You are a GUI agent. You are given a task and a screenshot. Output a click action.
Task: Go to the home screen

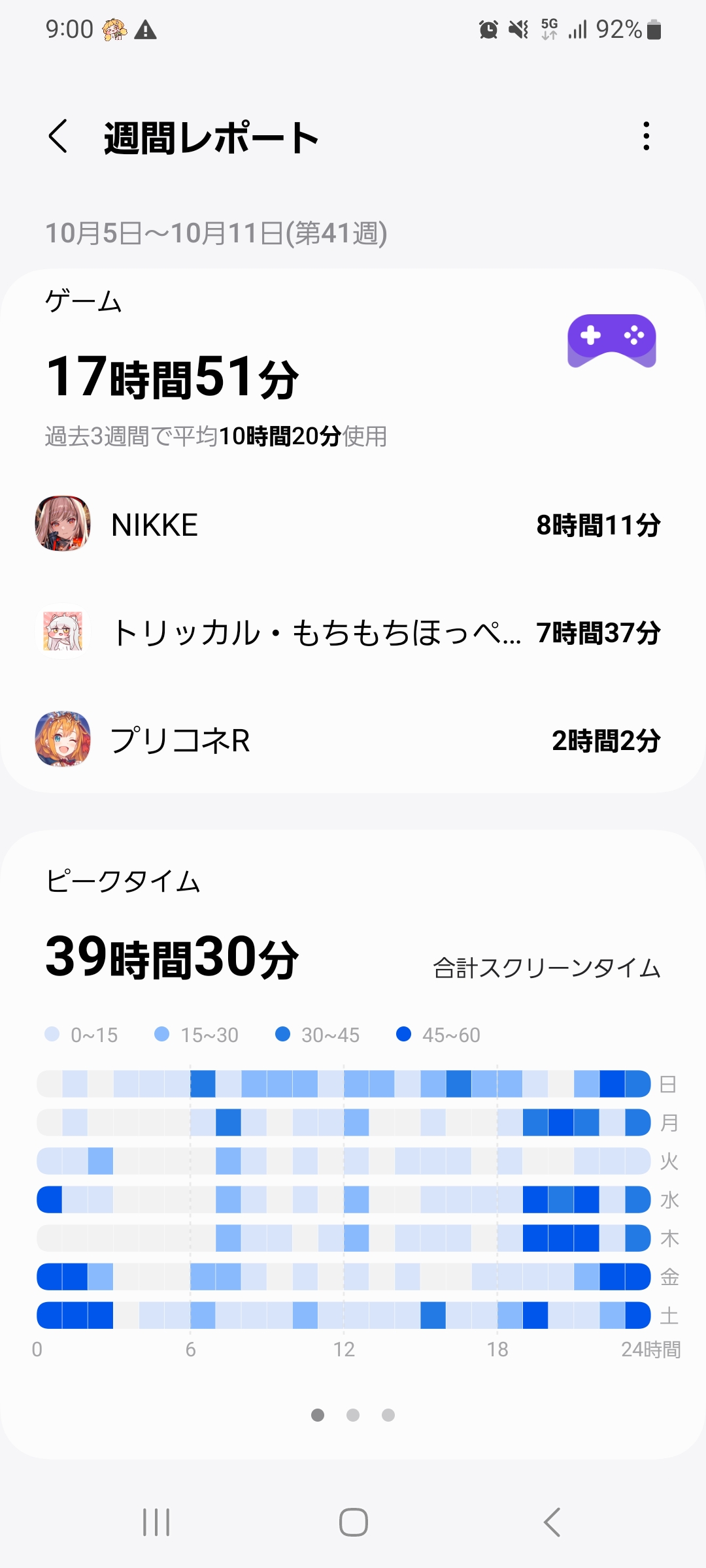[x=353, y=1522]
